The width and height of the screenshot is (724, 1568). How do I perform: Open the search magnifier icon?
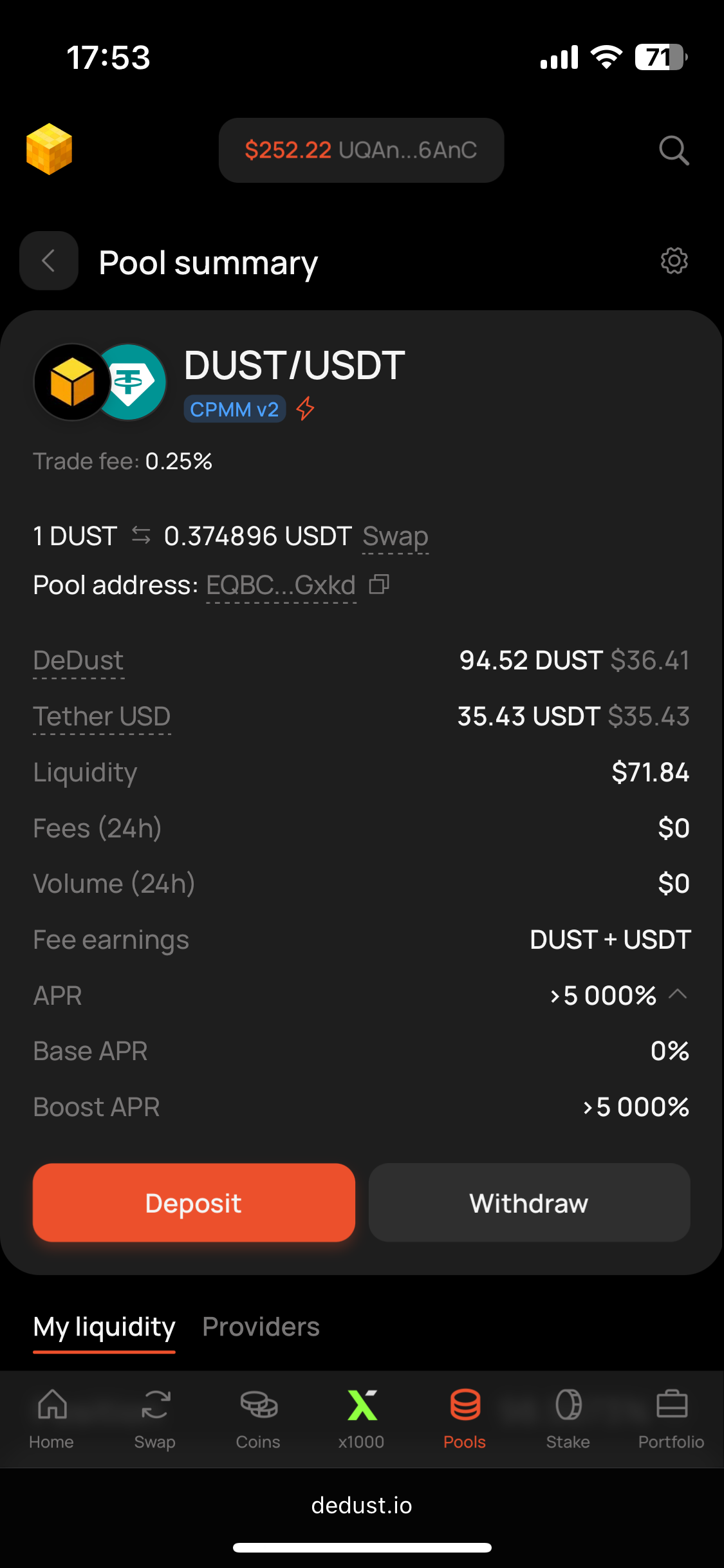pos(674,151)
